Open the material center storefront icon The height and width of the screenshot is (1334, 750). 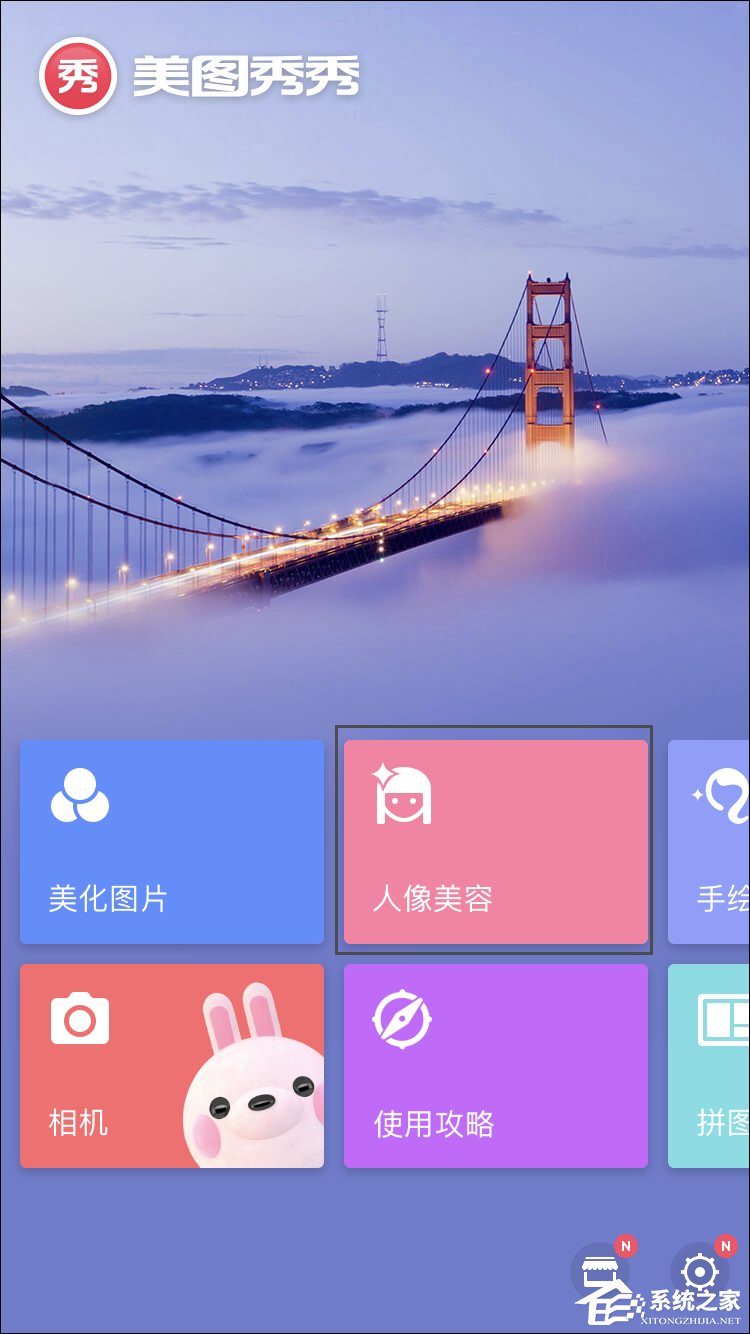tap(601, 1275)
